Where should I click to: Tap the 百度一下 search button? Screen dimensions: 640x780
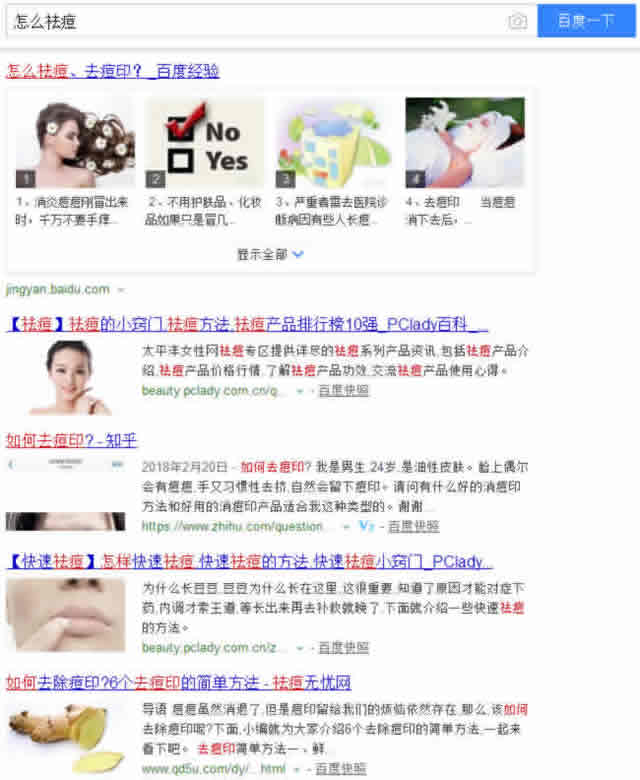click(x=586, y=21)
